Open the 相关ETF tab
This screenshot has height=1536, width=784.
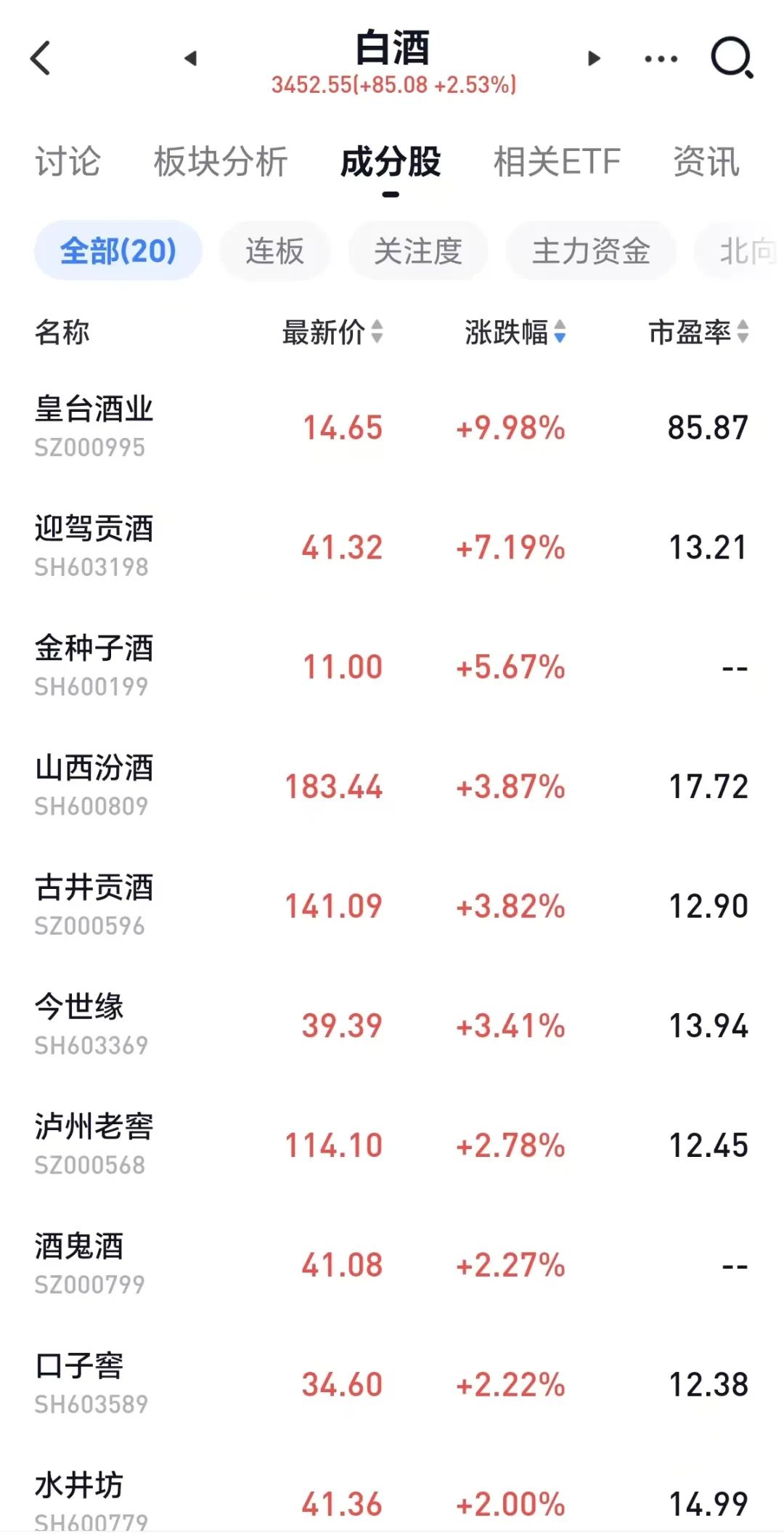557,161
